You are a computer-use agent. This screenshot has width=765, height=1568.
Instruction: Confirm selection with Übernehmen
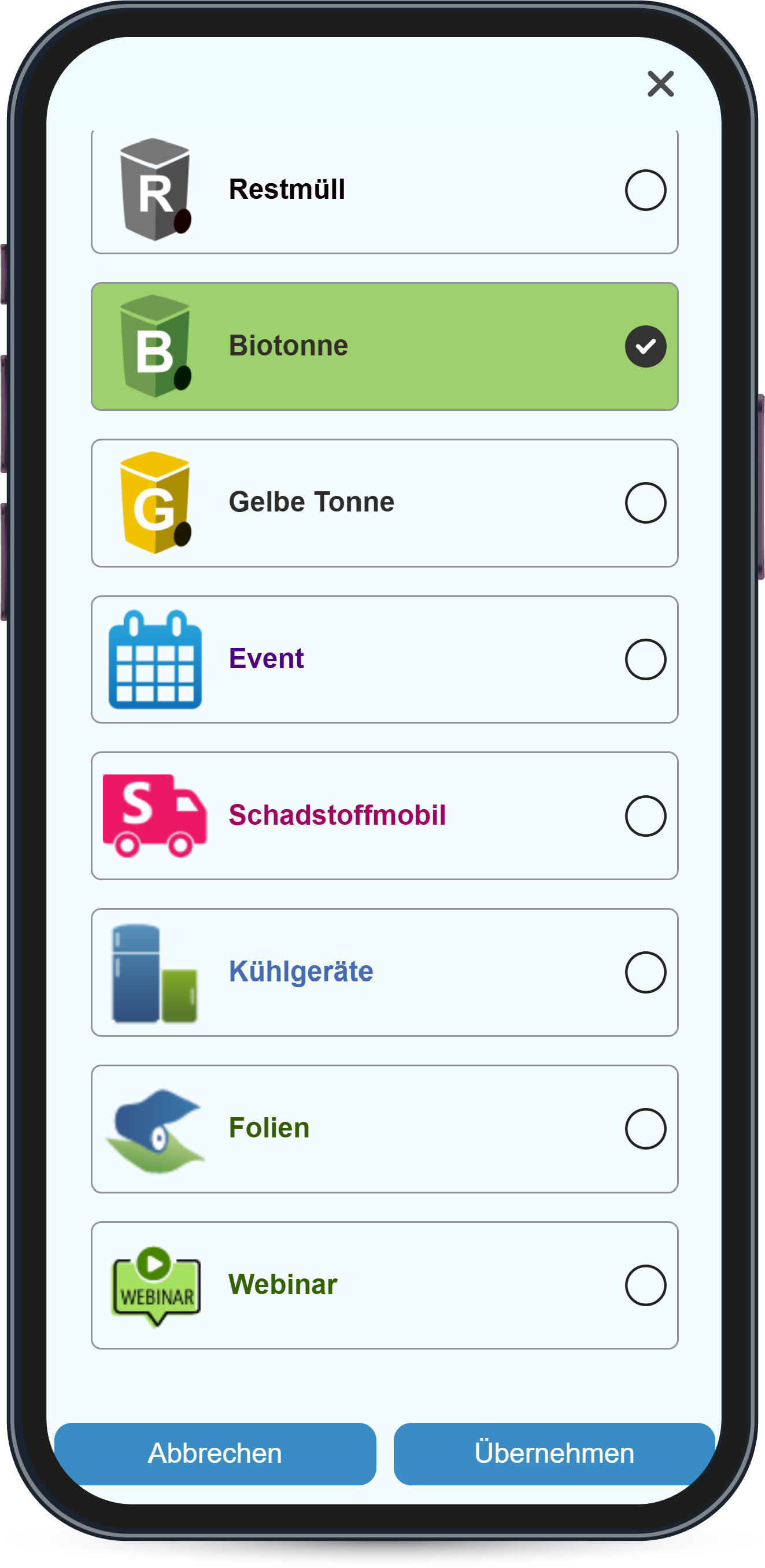pyautogui.click(x=553, y=1454)
